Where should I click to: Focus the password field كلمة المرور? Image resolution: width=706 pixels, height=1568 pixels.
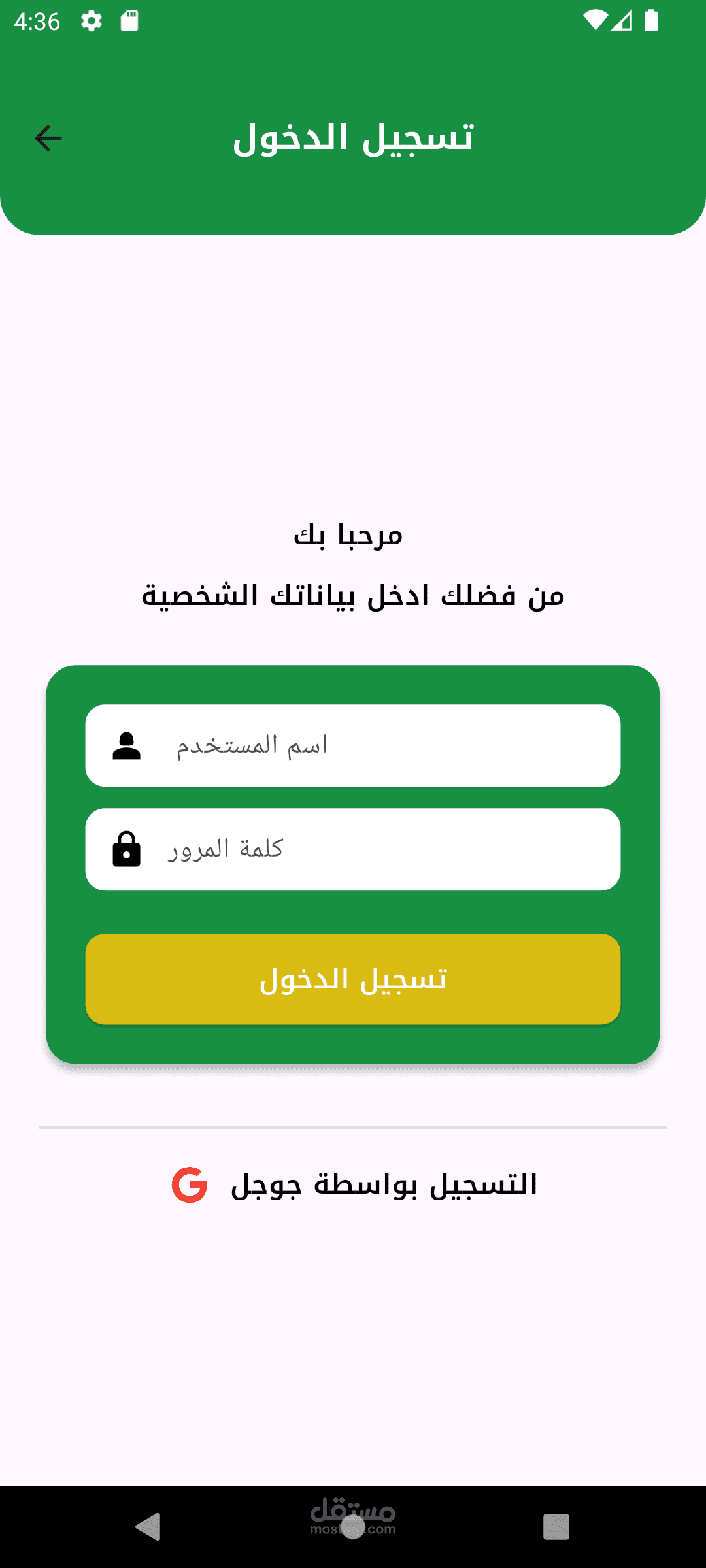(353, 849)
